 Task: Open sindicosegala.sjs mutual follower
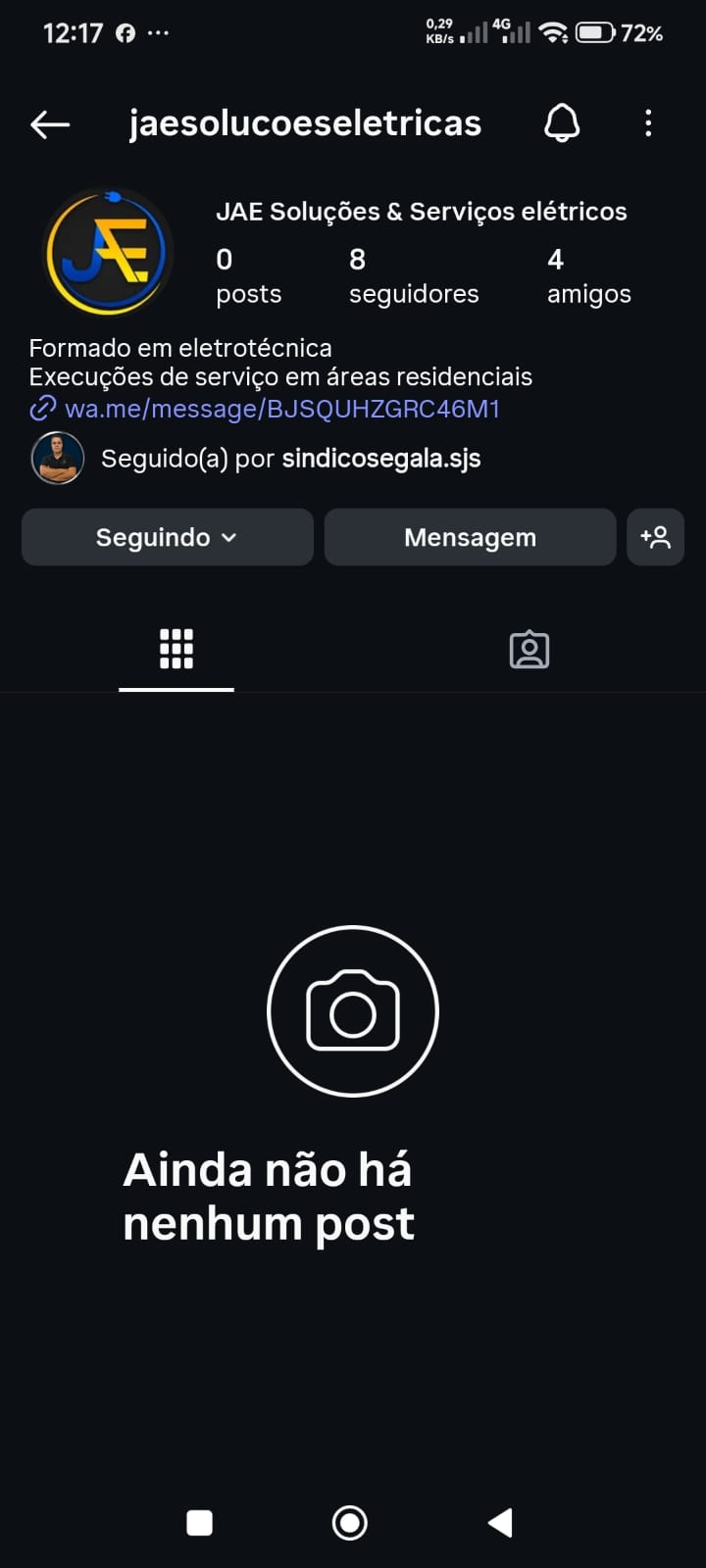point(380,459)
